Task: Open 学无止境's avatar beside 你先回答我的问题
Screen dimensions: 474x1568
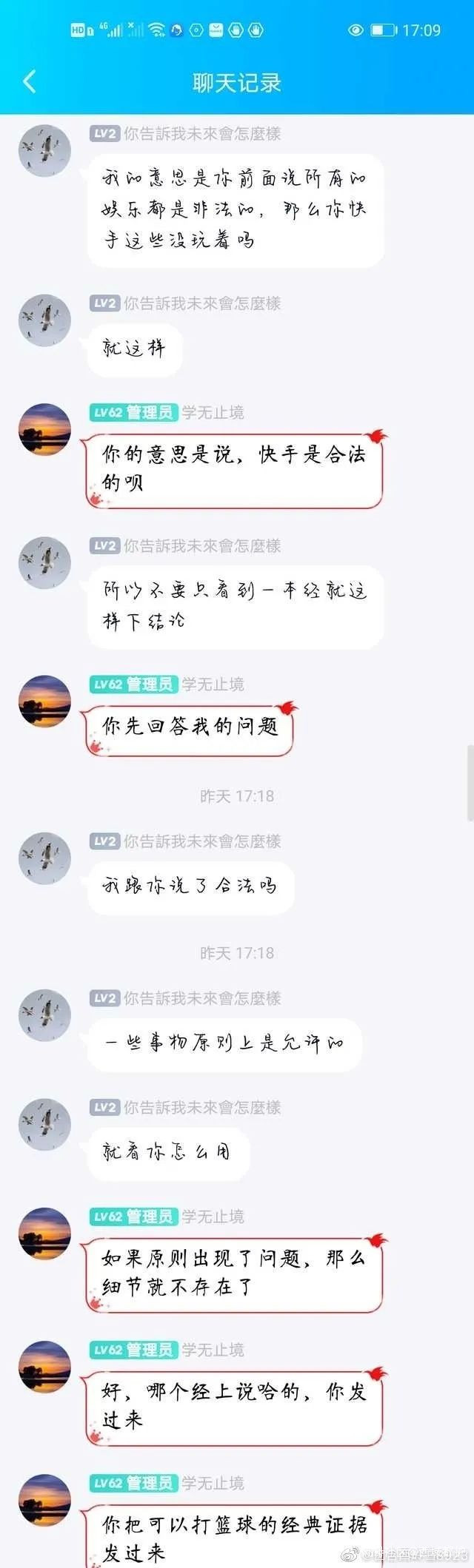Action: pyautogui.click(x=44, y=701)
